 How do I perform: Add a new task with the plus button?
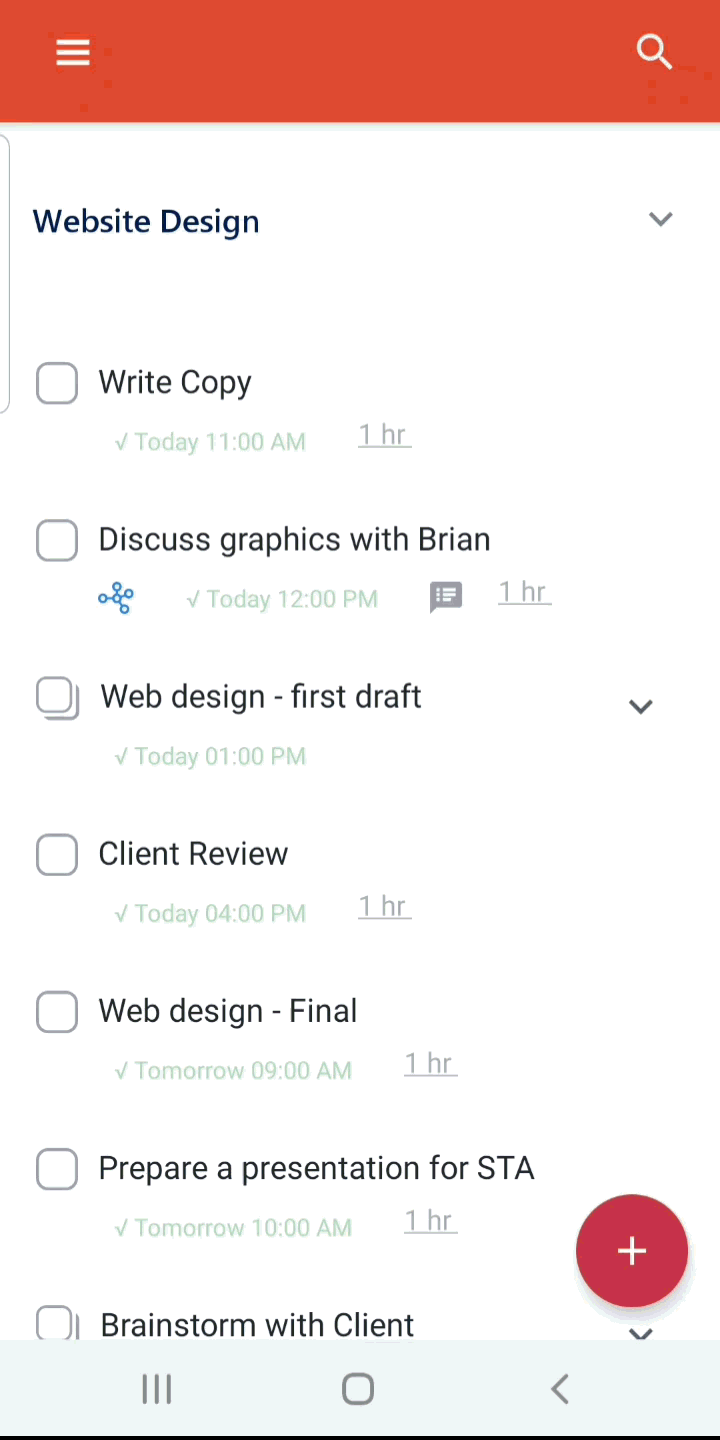632,1251
